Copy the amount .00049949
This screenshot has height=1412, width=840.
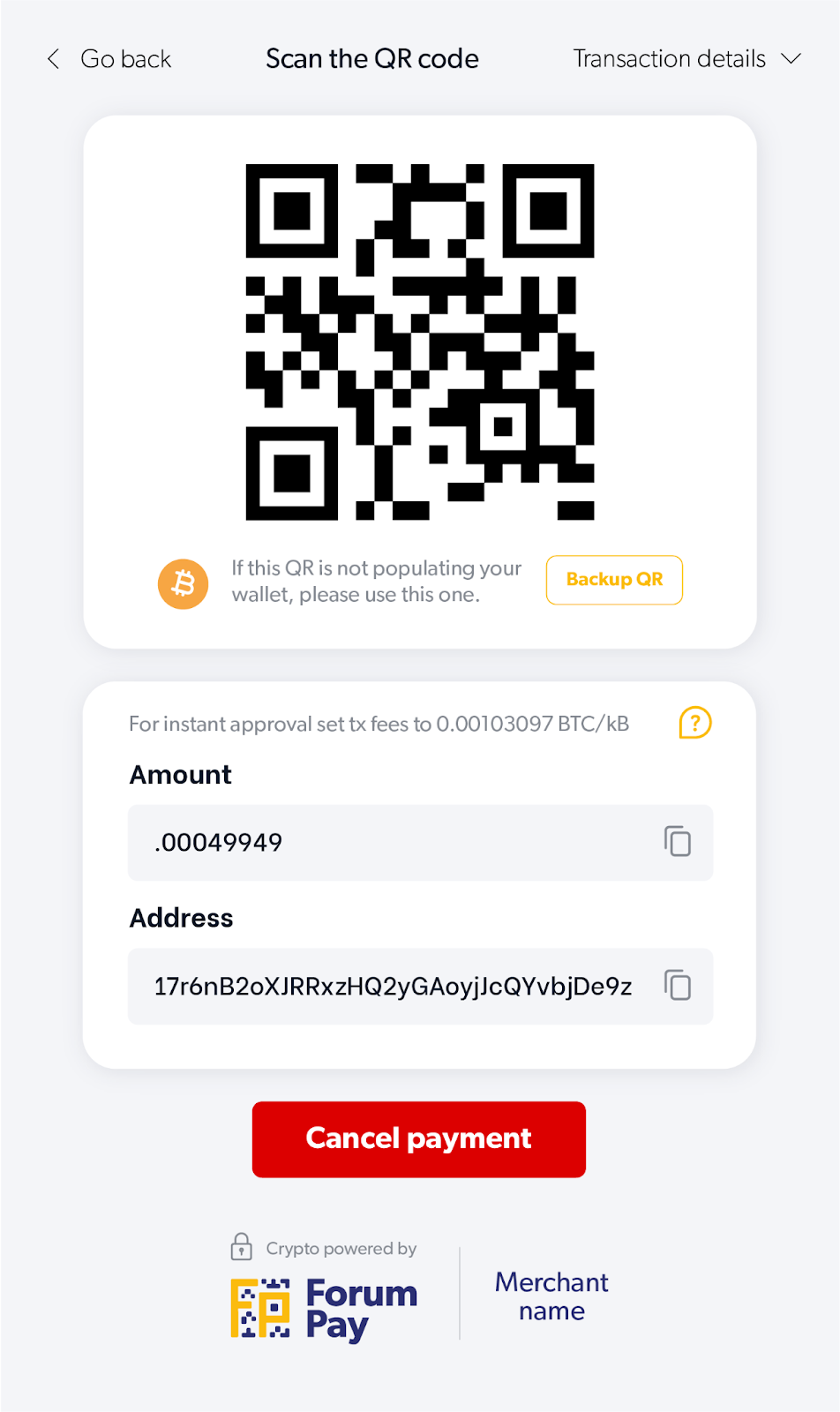(678, 842)
